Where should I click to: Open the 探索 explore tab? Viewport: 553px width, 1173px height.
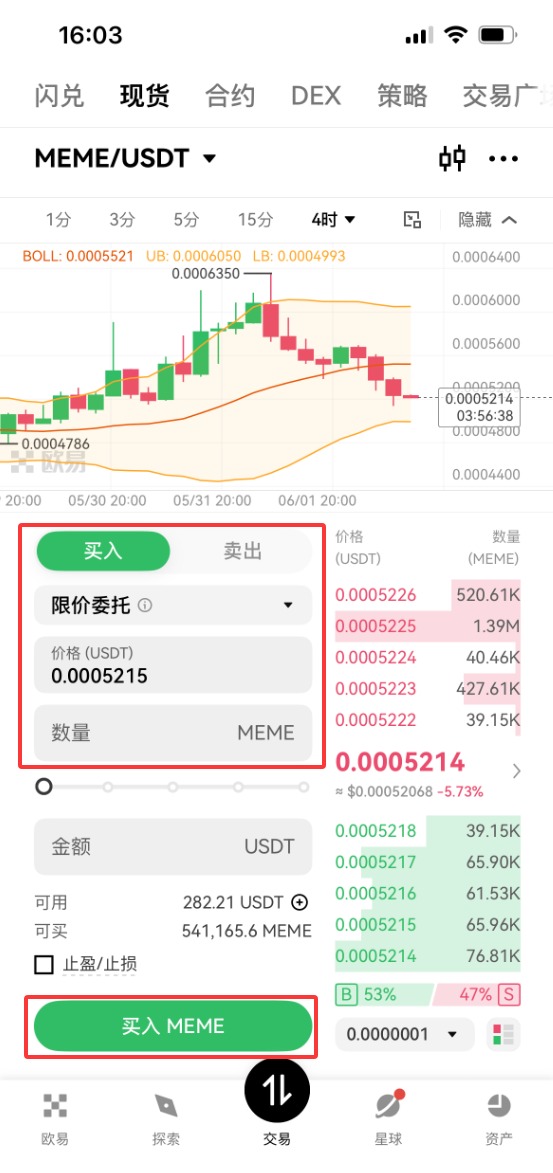(x=165, y=1118)
